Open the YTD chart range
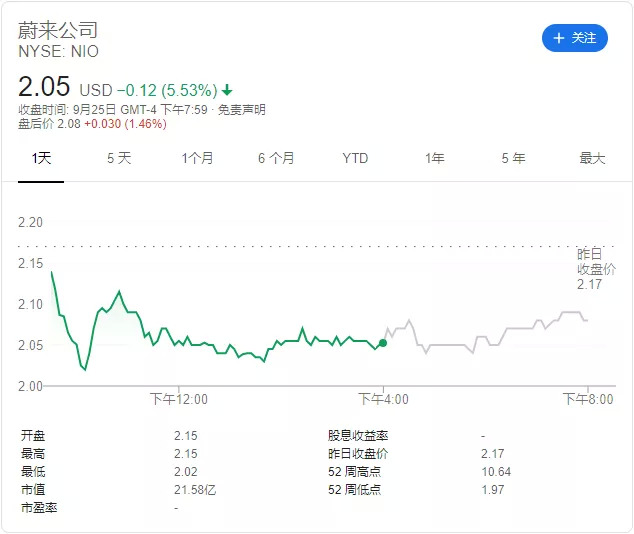The image size is (634, 534). click(x=355, y=158)
